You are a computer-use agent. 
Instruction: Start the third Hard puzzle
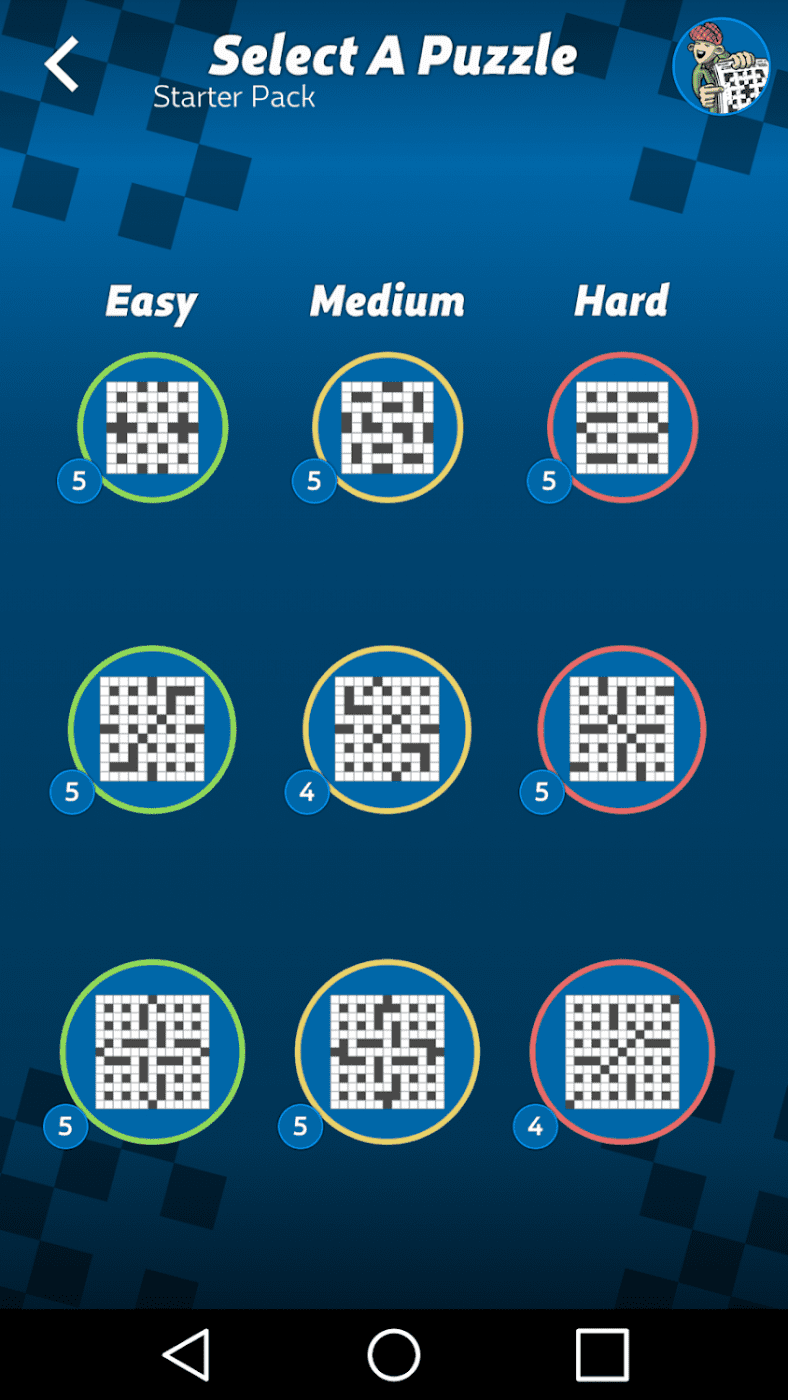pyautogui.click(x=622, y=1052)
